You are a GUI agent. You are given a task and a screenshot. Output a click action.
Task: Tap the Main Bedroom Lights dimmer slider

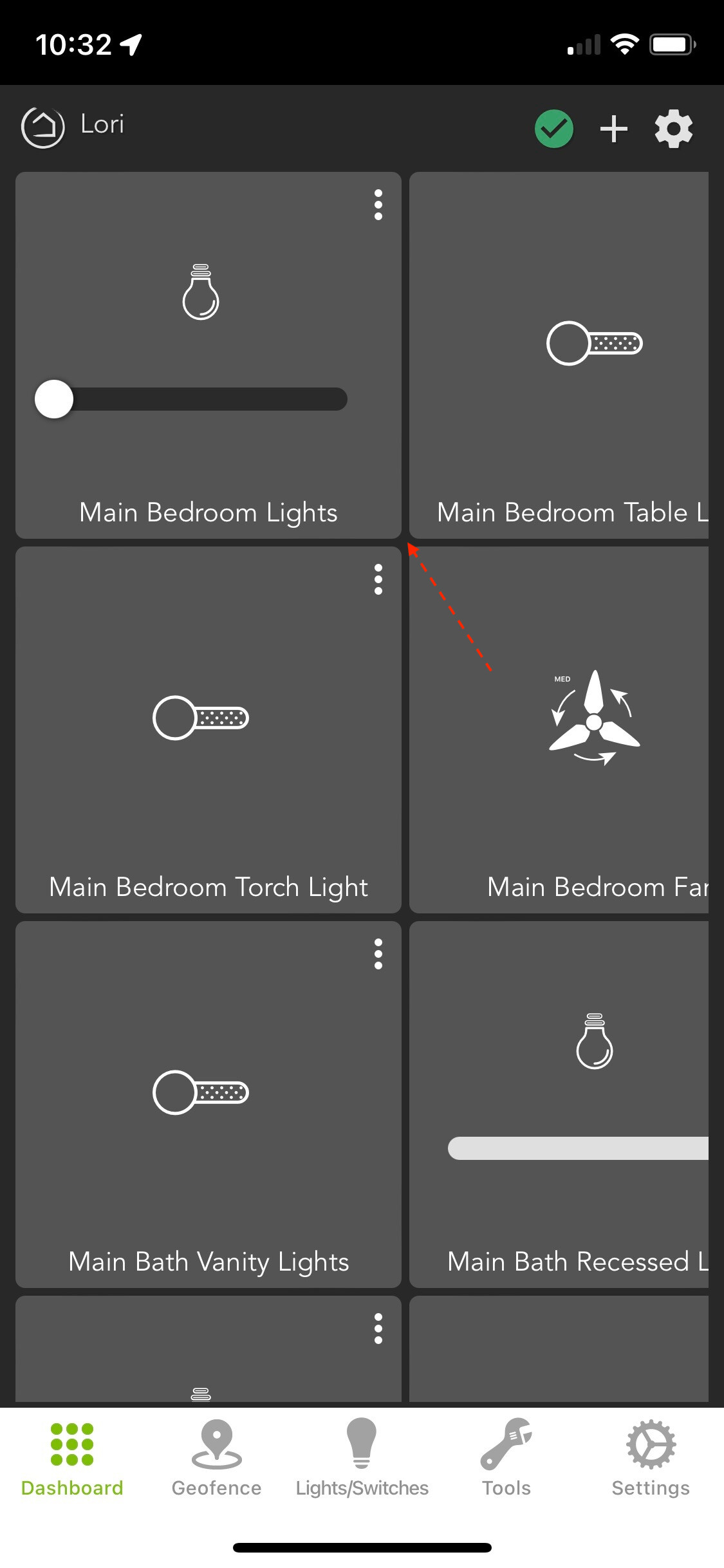[191, 399]
